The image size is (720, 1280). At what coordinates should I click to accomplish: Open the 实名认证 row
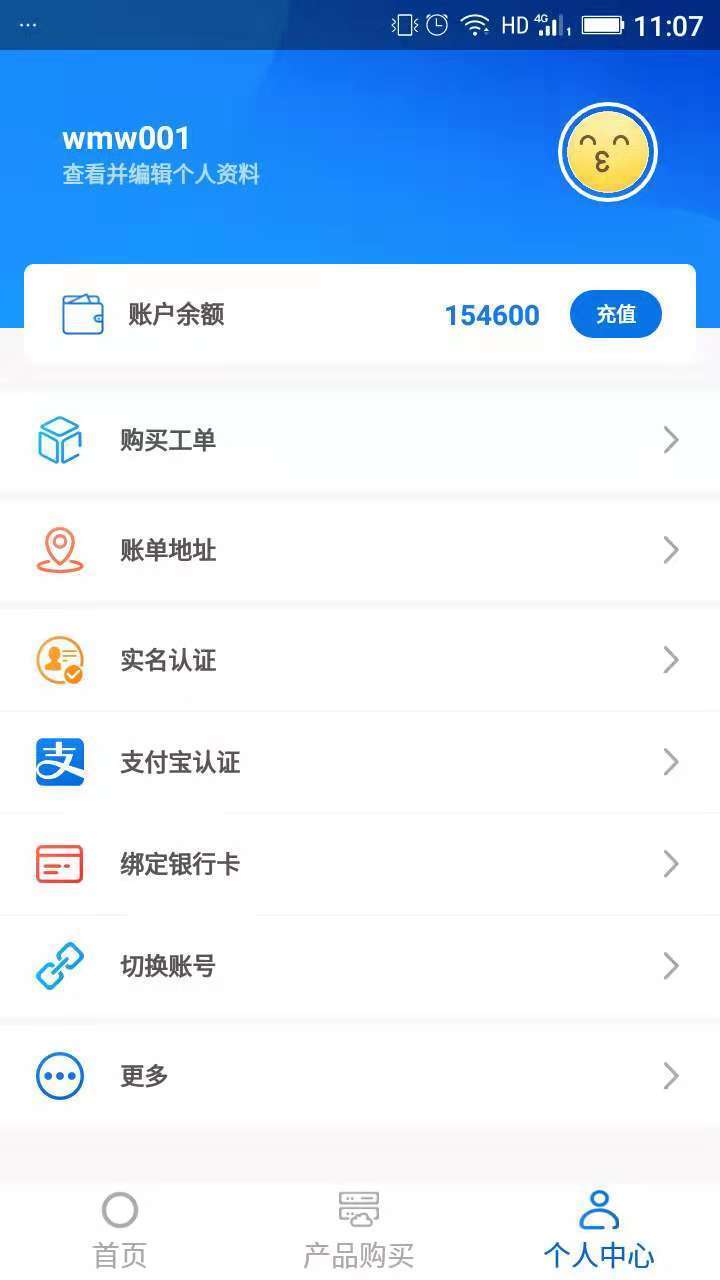(x=360, y=660)
